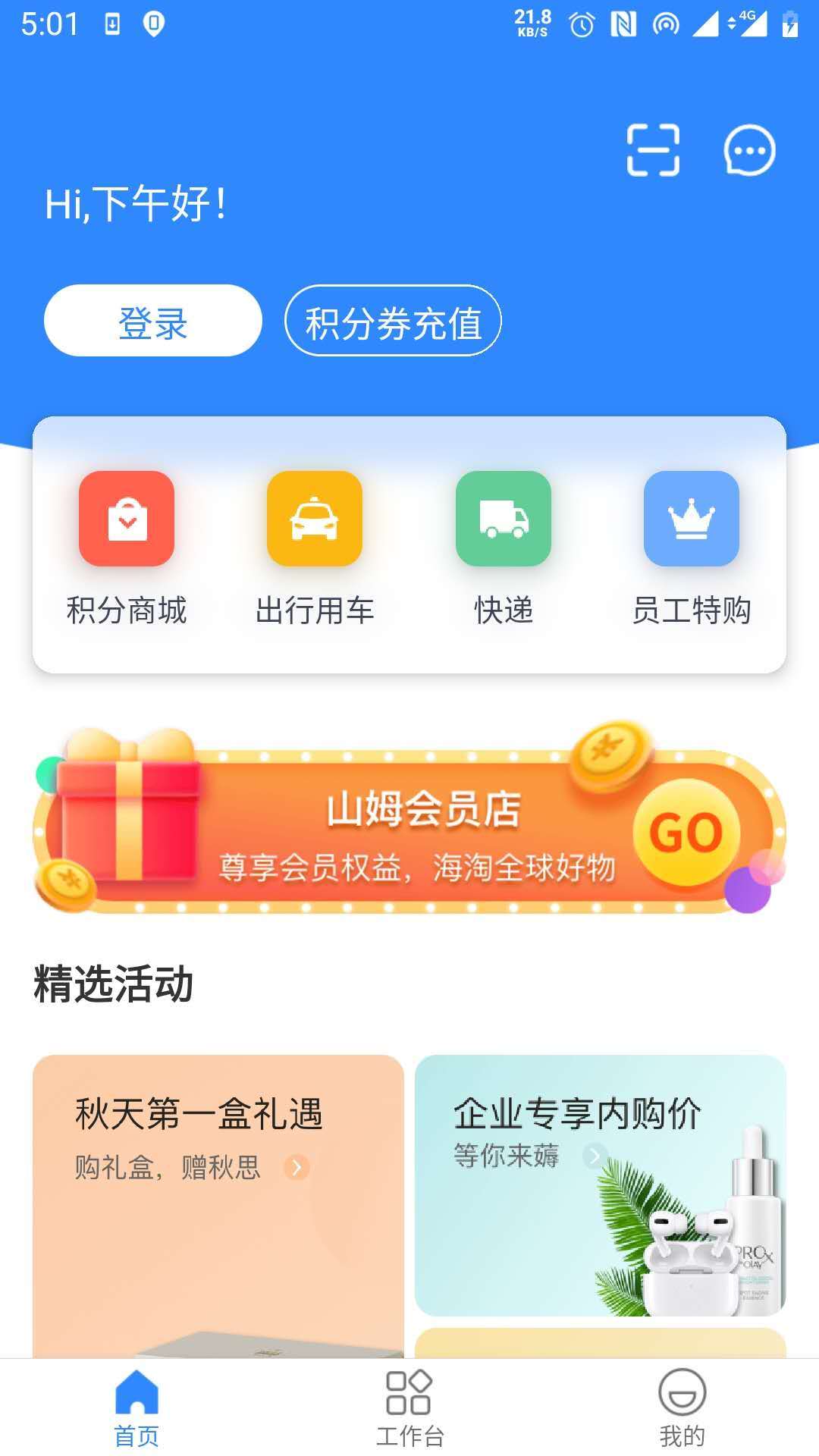Viewport: 819px width, 1456px height.
Task: Open the QR code scanner
Action: (653, 150)
